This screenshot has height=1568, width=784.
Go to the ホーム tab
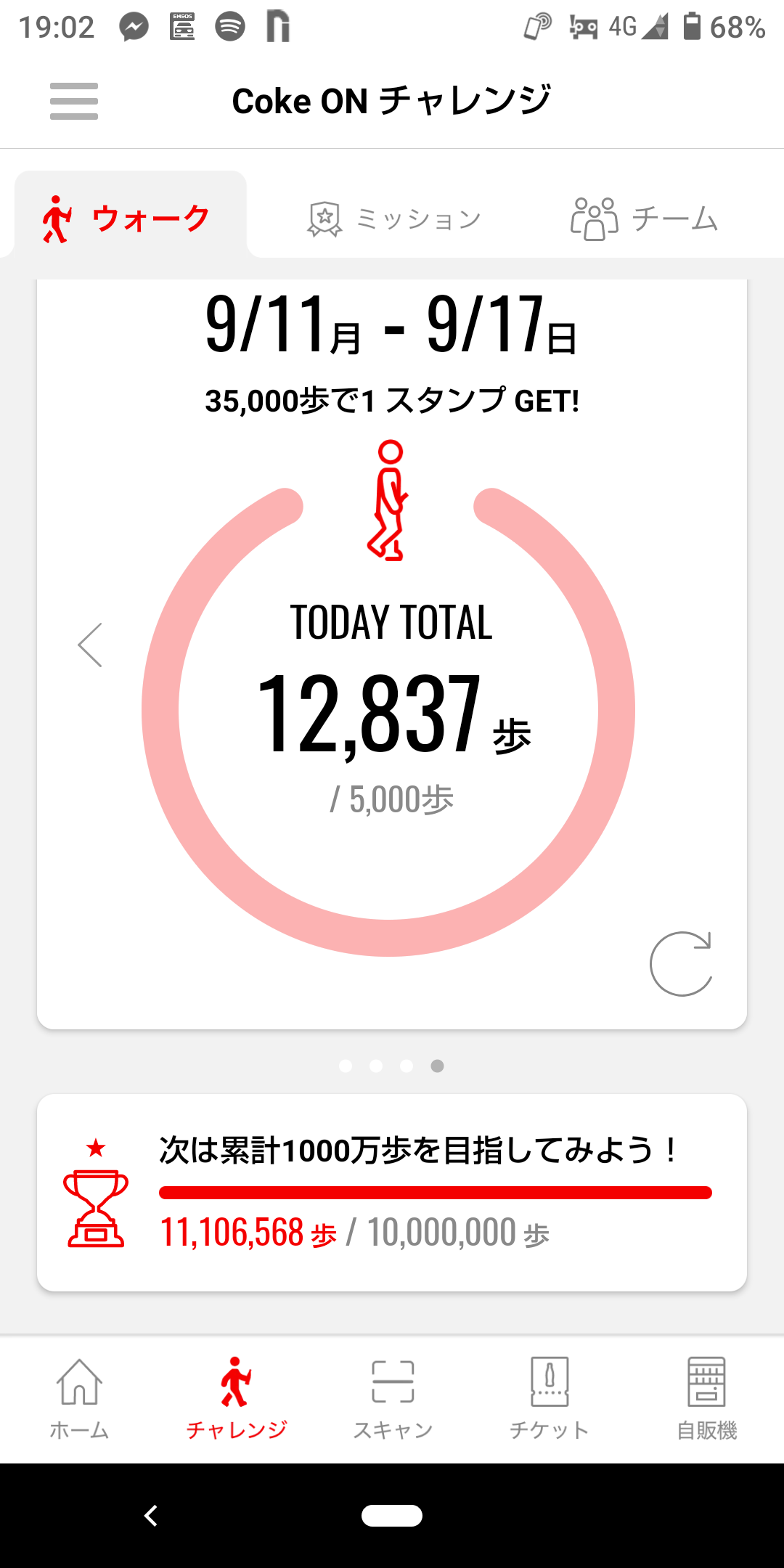point(79,1399)
